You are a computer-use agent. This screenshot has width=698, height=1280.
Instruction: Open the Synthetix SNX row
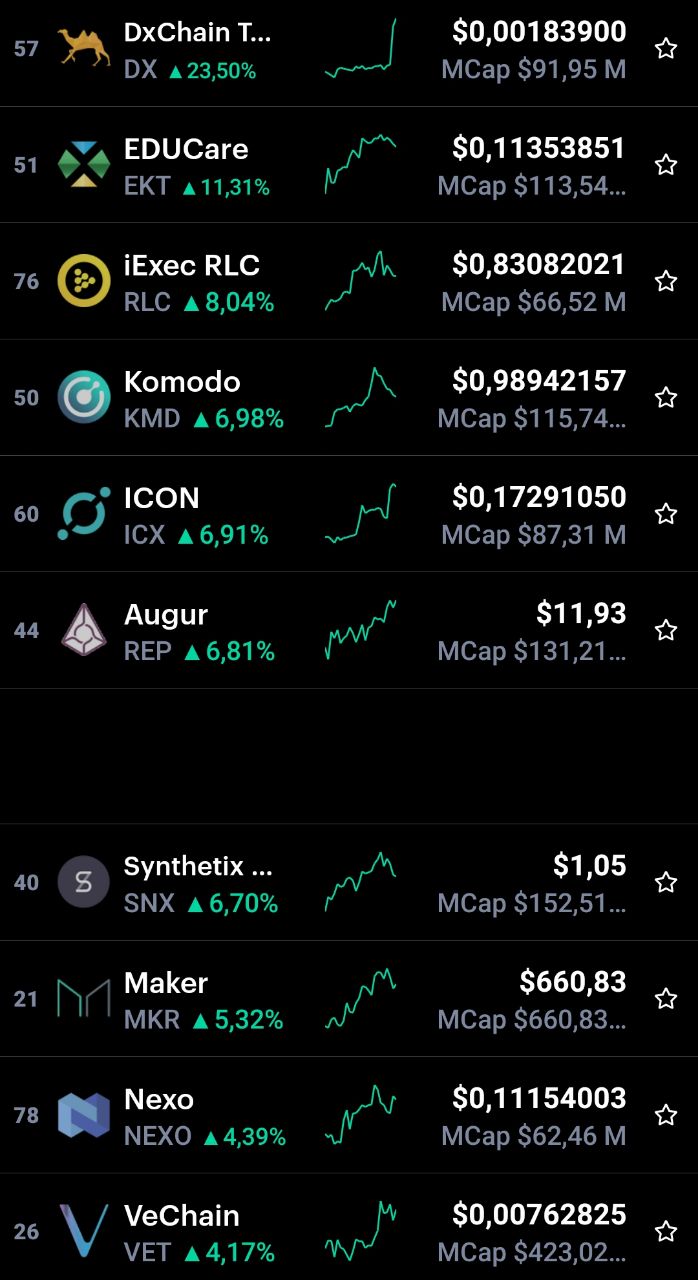(x=349, y=882)
